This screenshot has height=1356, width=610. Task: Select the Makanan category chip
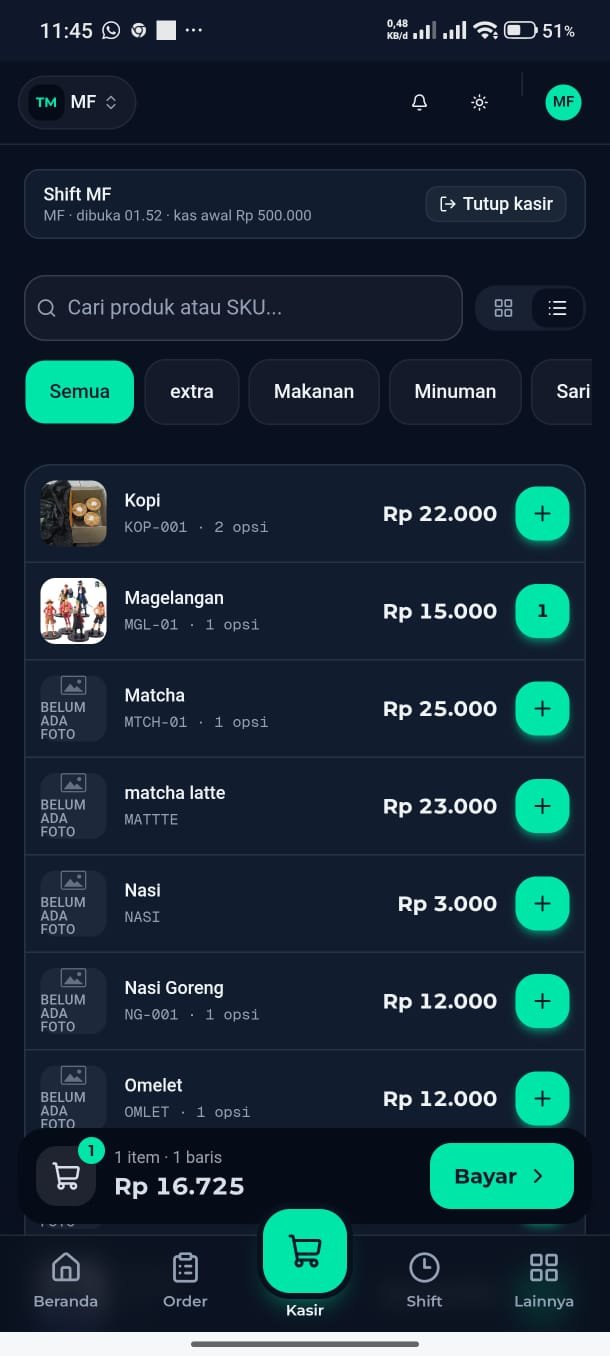pos(314,391)
